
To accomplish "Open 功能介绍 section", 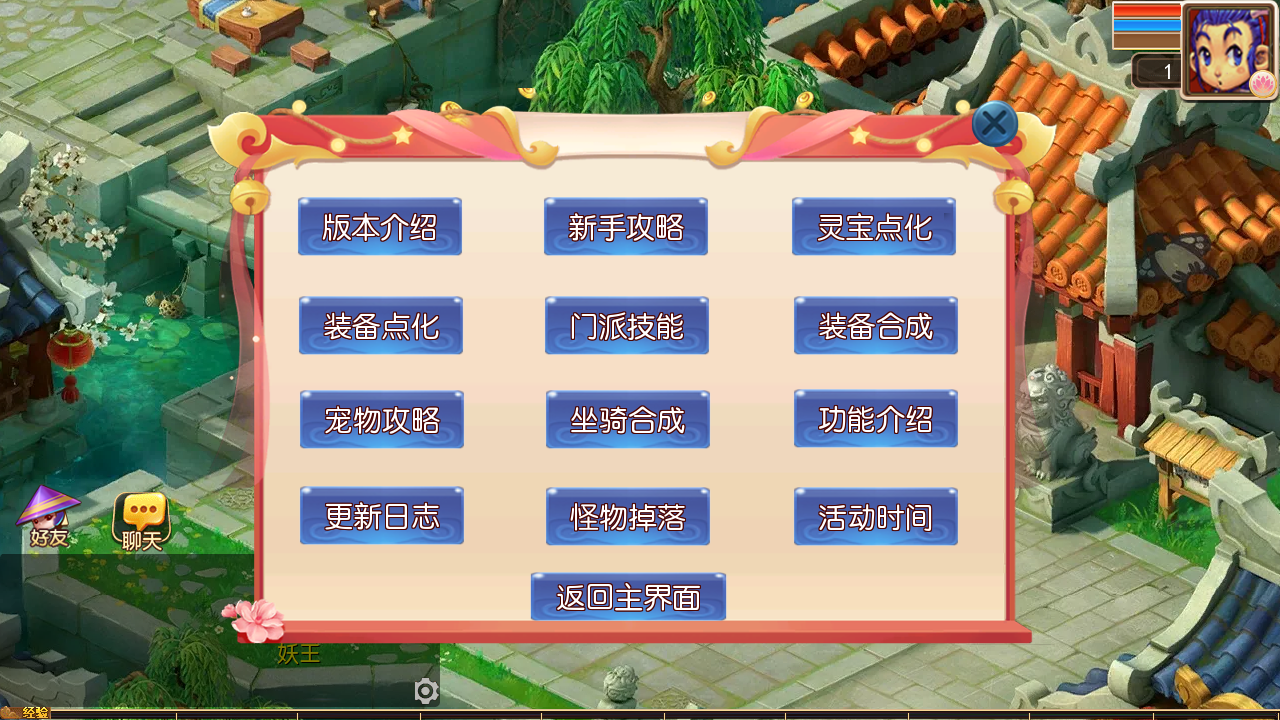I will tap(876, 419).
